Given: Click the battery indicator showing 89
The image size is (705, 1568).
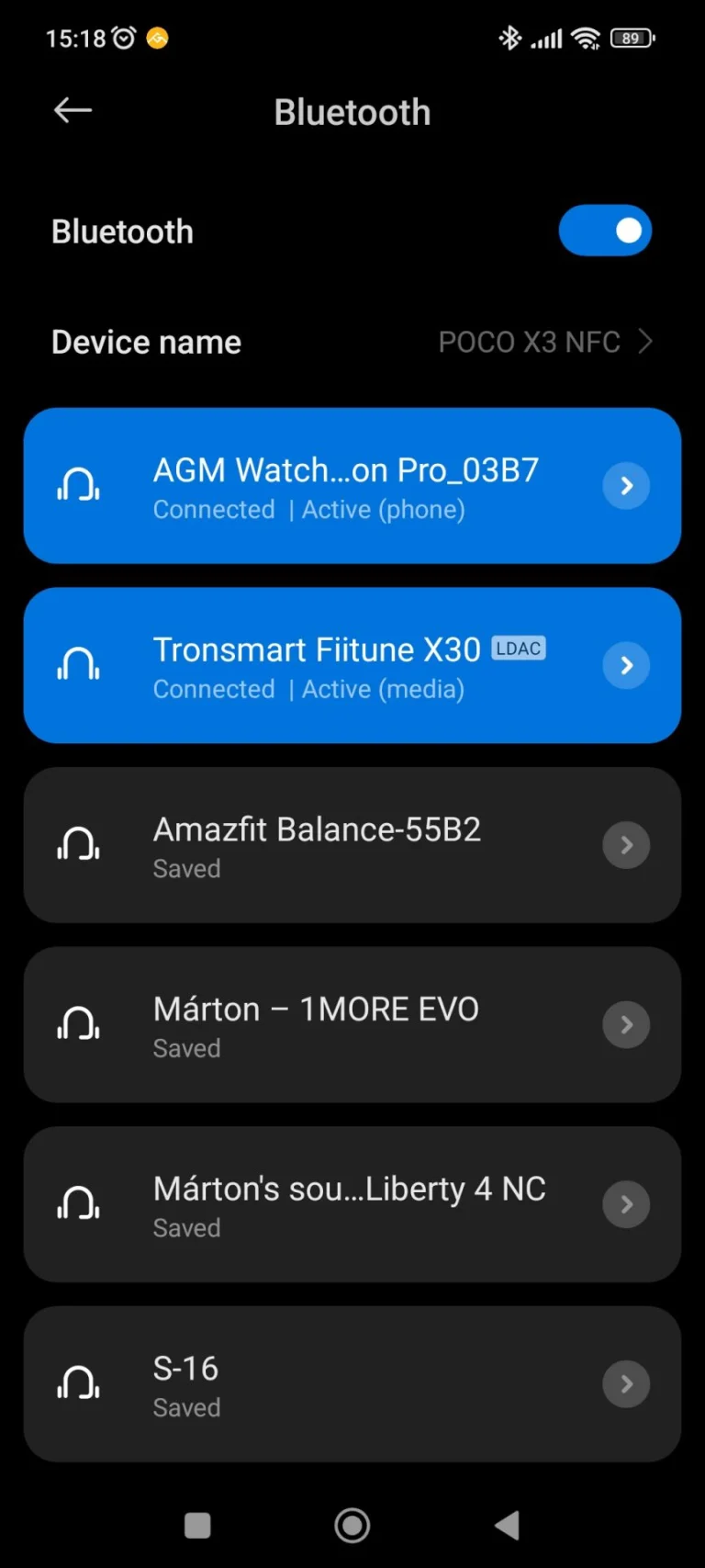Looking at the screenshot, I should click(x=632, y=38).
